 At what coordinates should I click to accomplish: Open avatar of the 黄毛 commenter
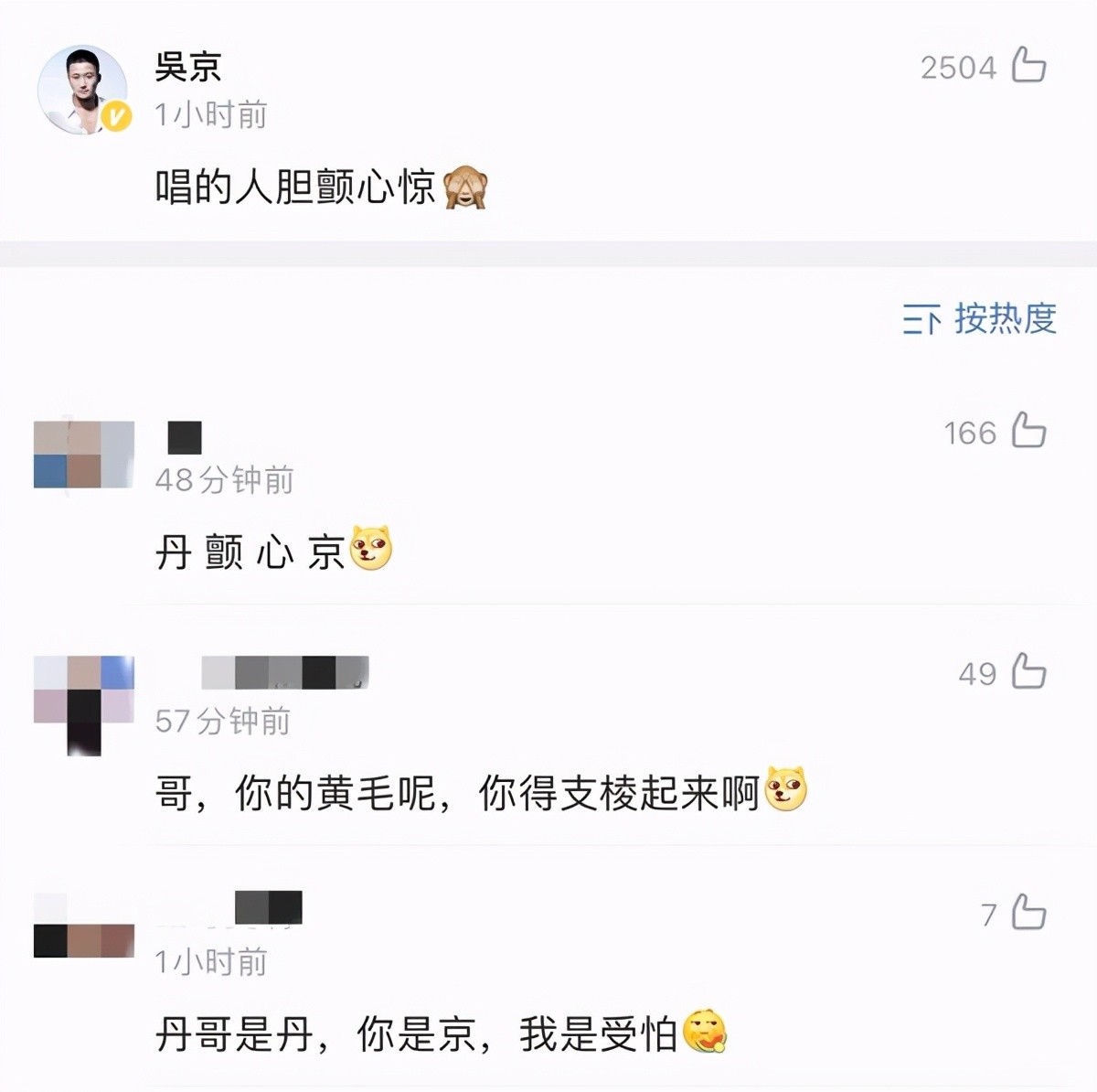pos(83,702)
